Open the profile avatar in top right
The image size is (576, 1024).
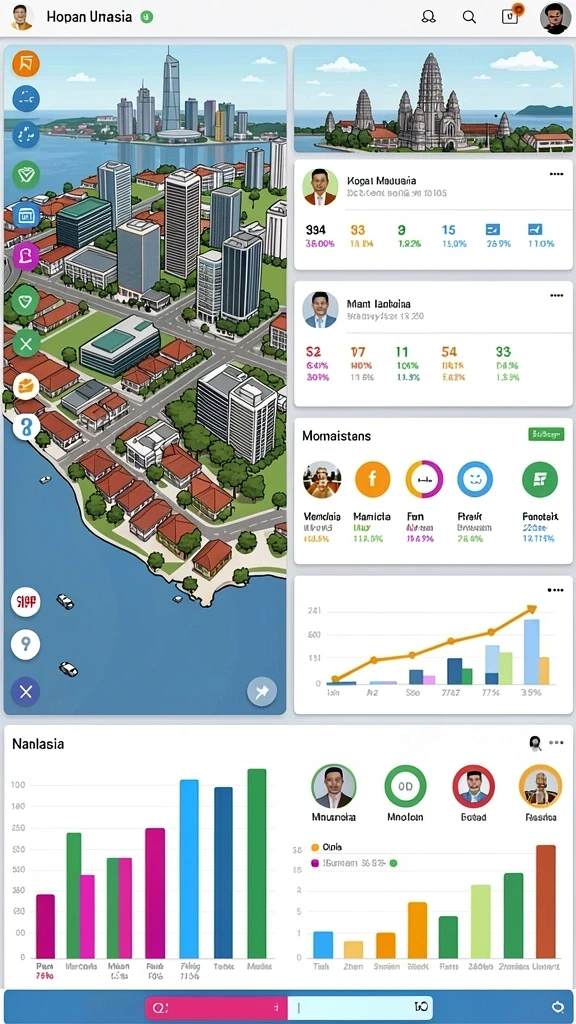(555, 18)
